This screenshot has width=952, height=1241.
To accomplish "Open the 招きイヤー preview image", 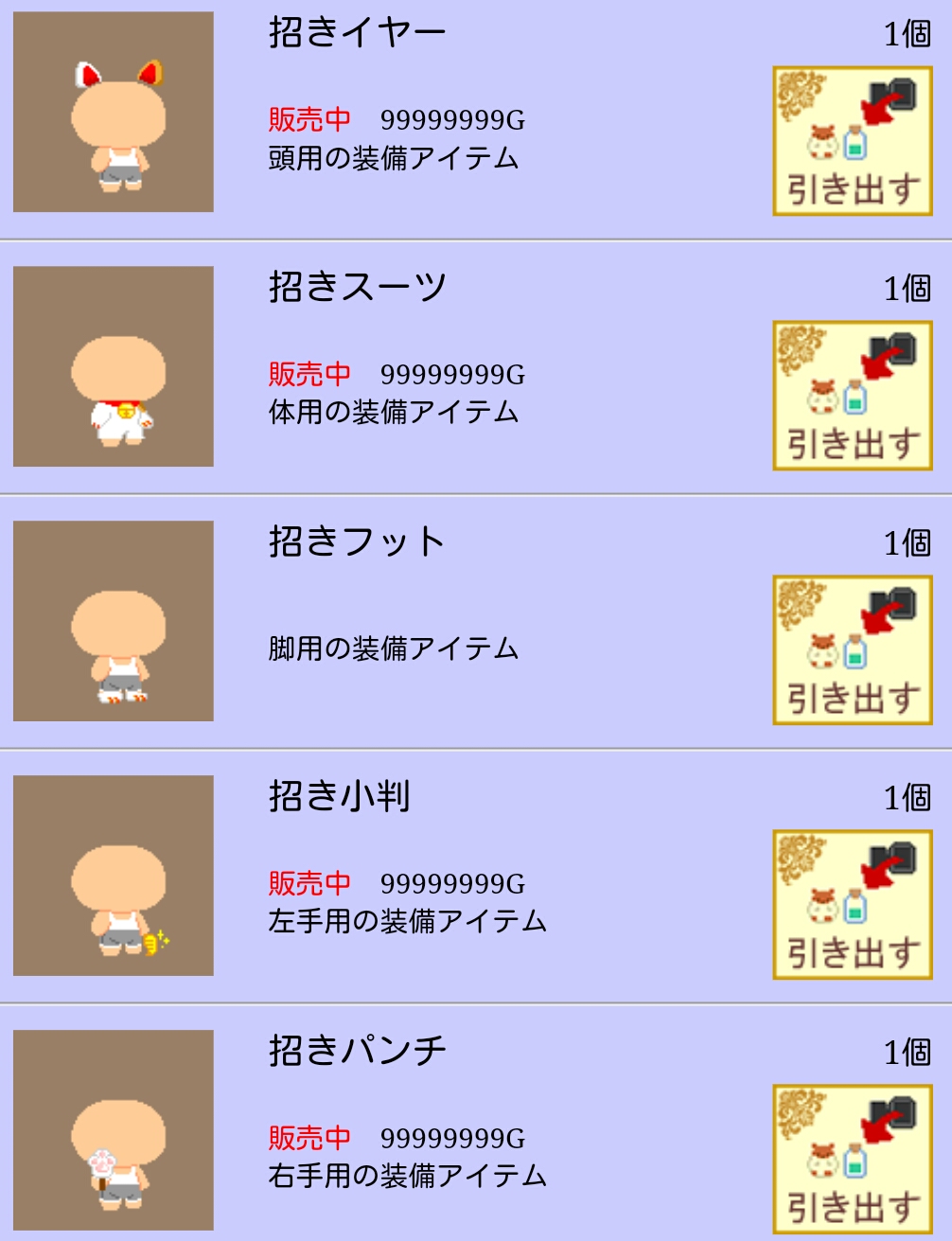I will (x=114, y=112).
